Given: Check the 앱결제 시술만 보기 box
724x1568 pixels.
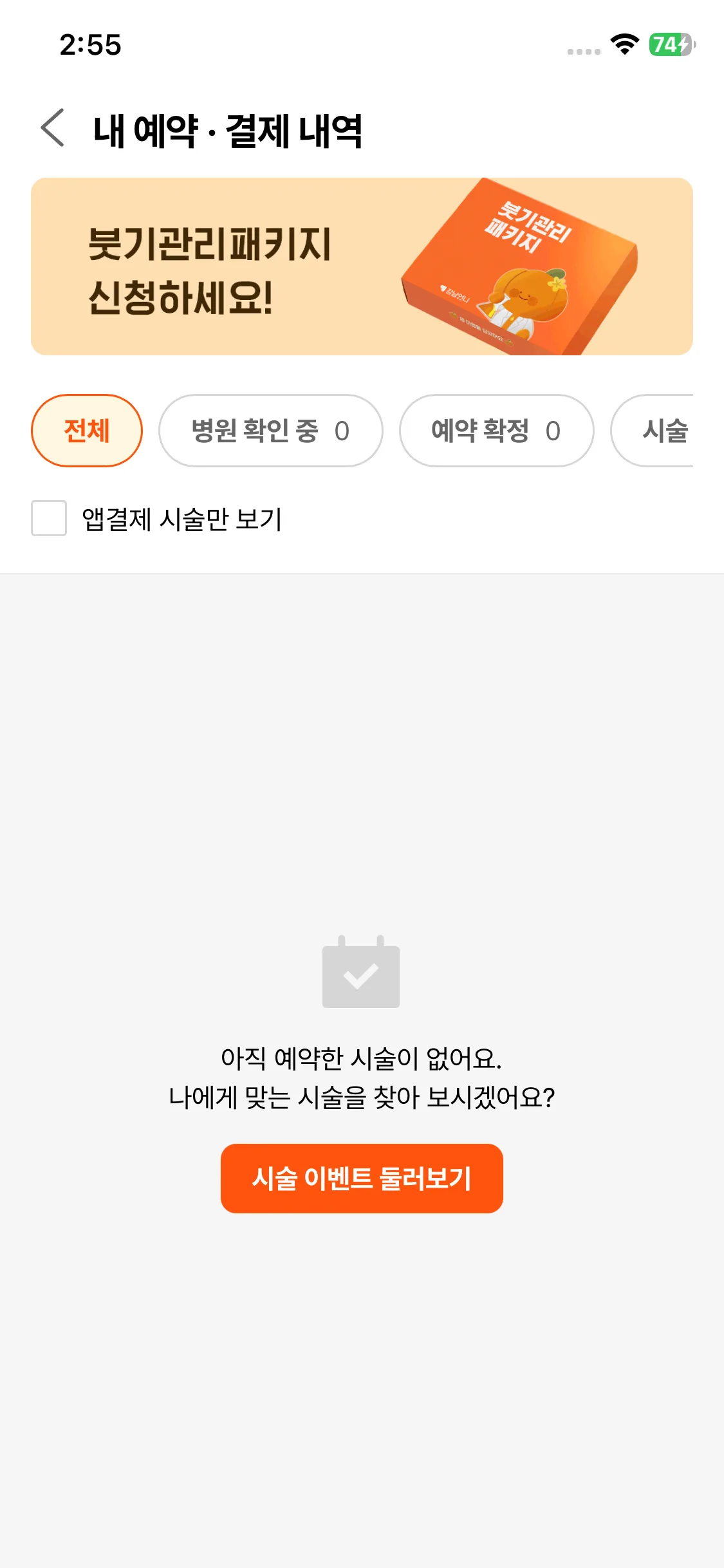Looking at the screenshot, I should tap(49, 519).
